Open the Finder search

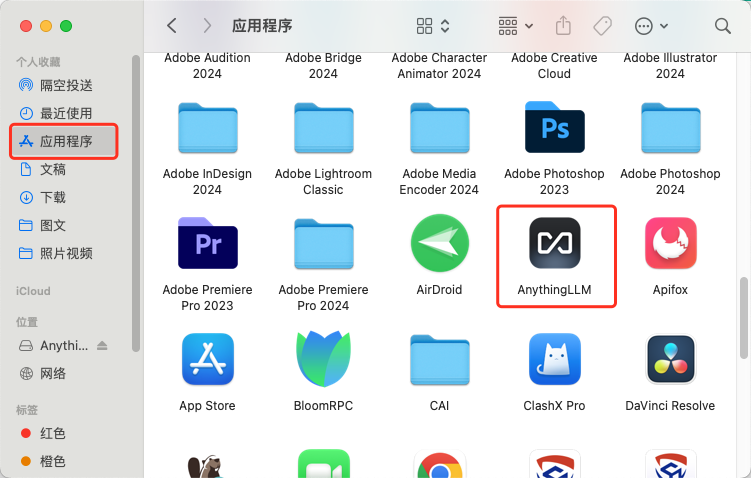[x=722, y=25]
